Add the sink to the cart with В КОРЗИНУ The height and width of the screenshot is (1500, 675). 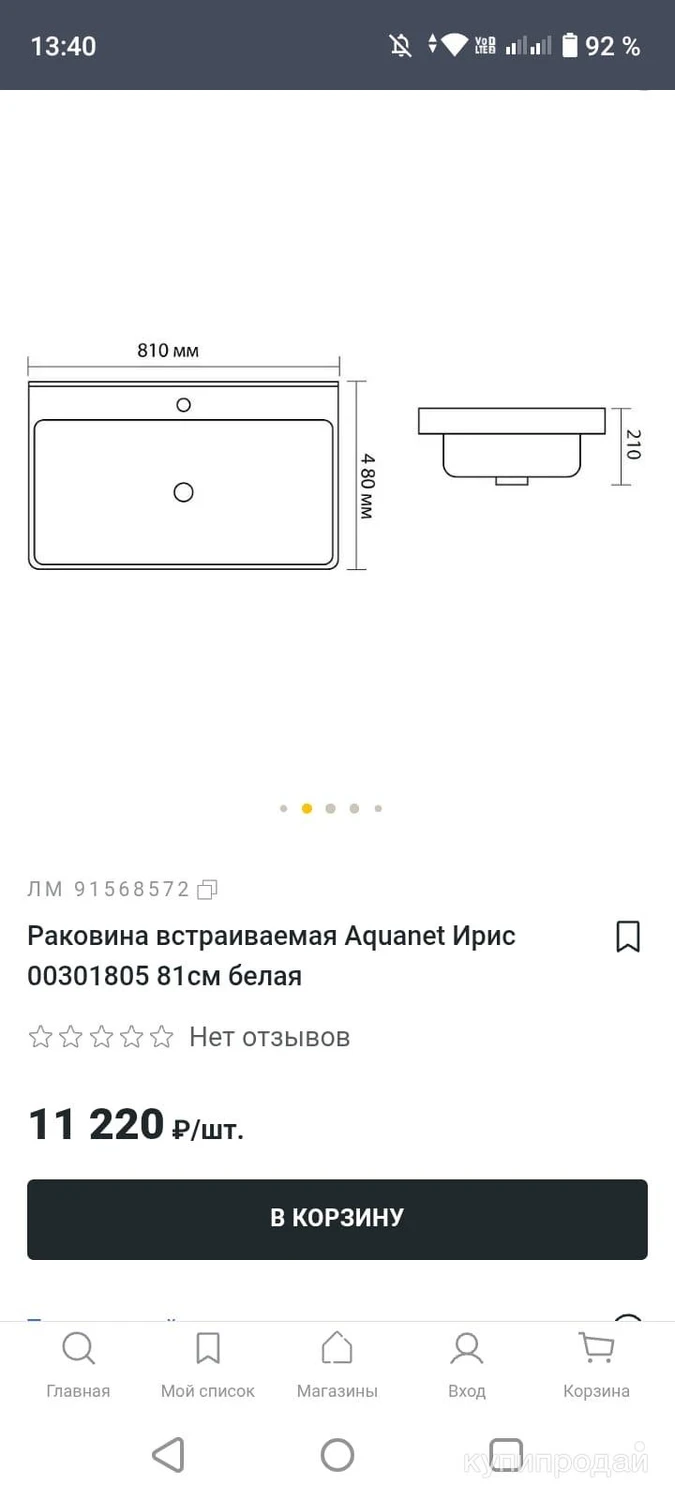pyautogui.click(x=337, y=1218)
